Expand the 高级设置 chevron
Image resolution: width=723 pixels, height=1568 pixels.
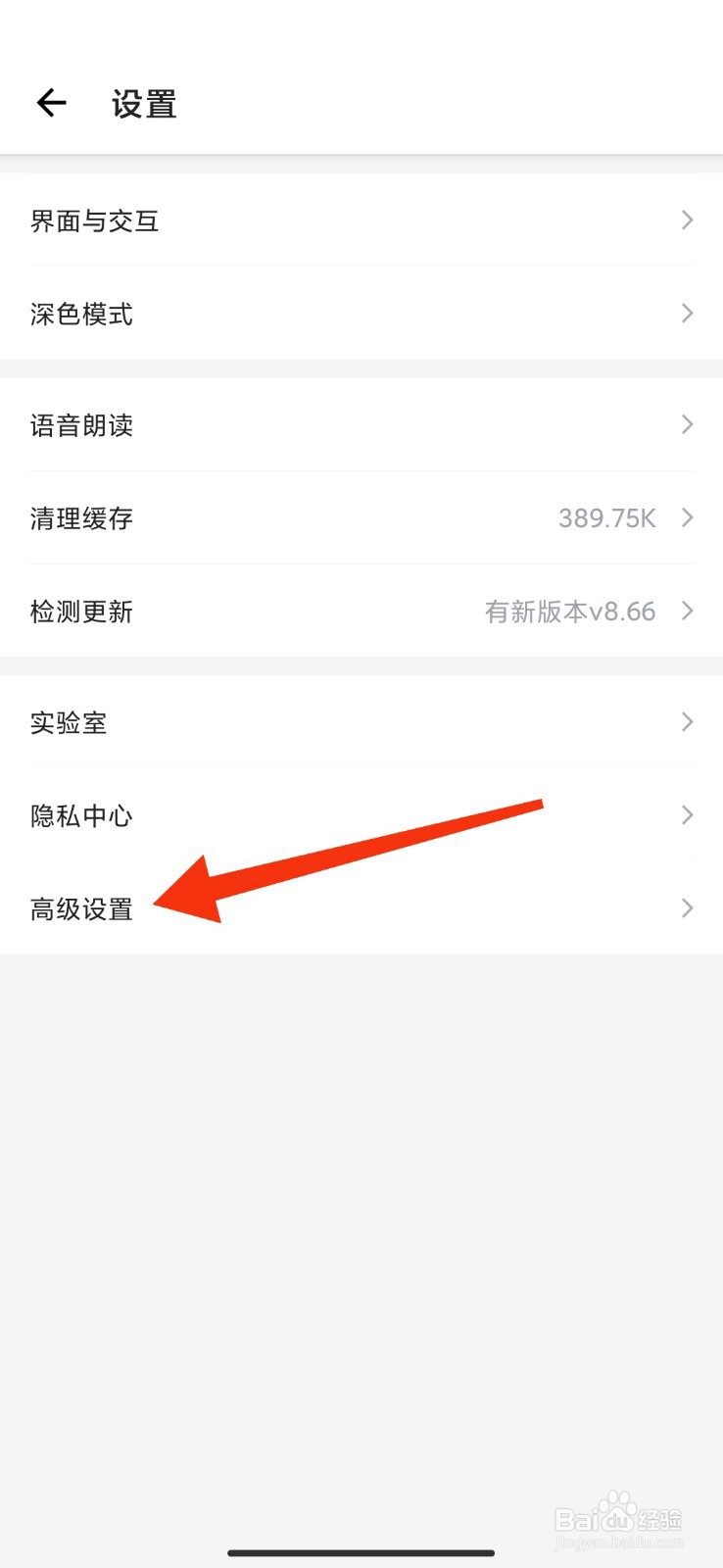(687, 907)
